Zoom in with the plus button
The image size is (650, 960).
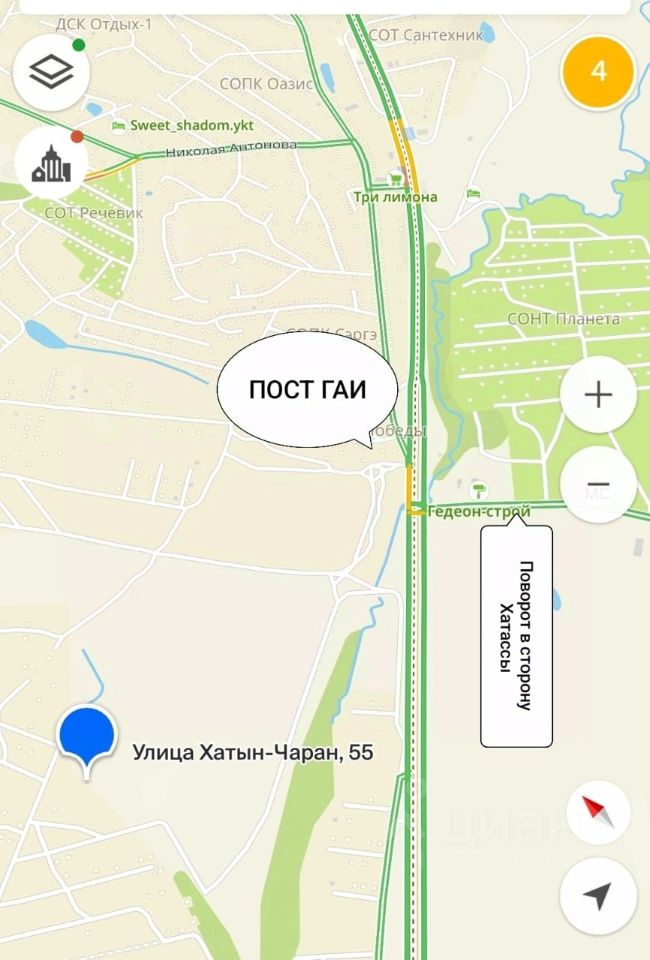point(598,394)
